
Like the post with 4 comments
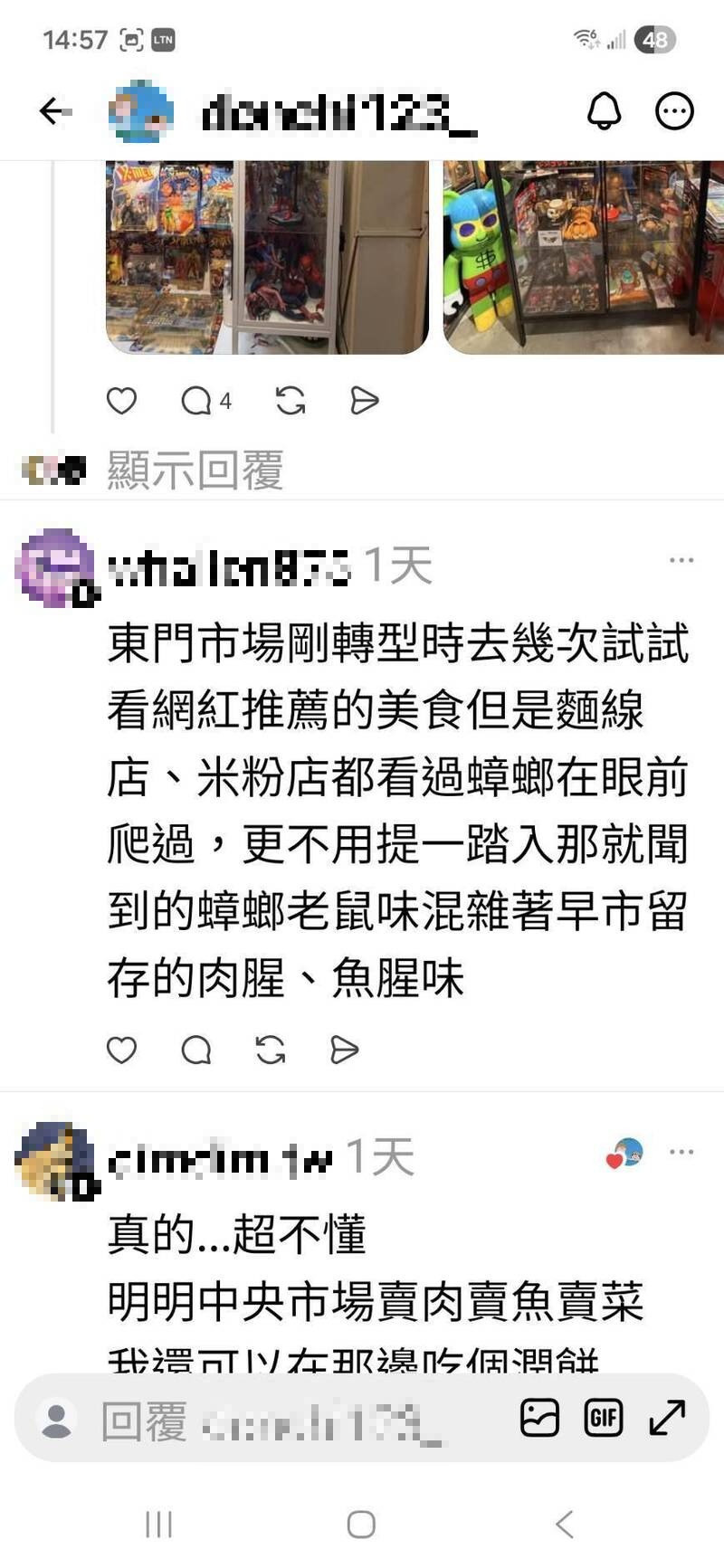point(122,401)
